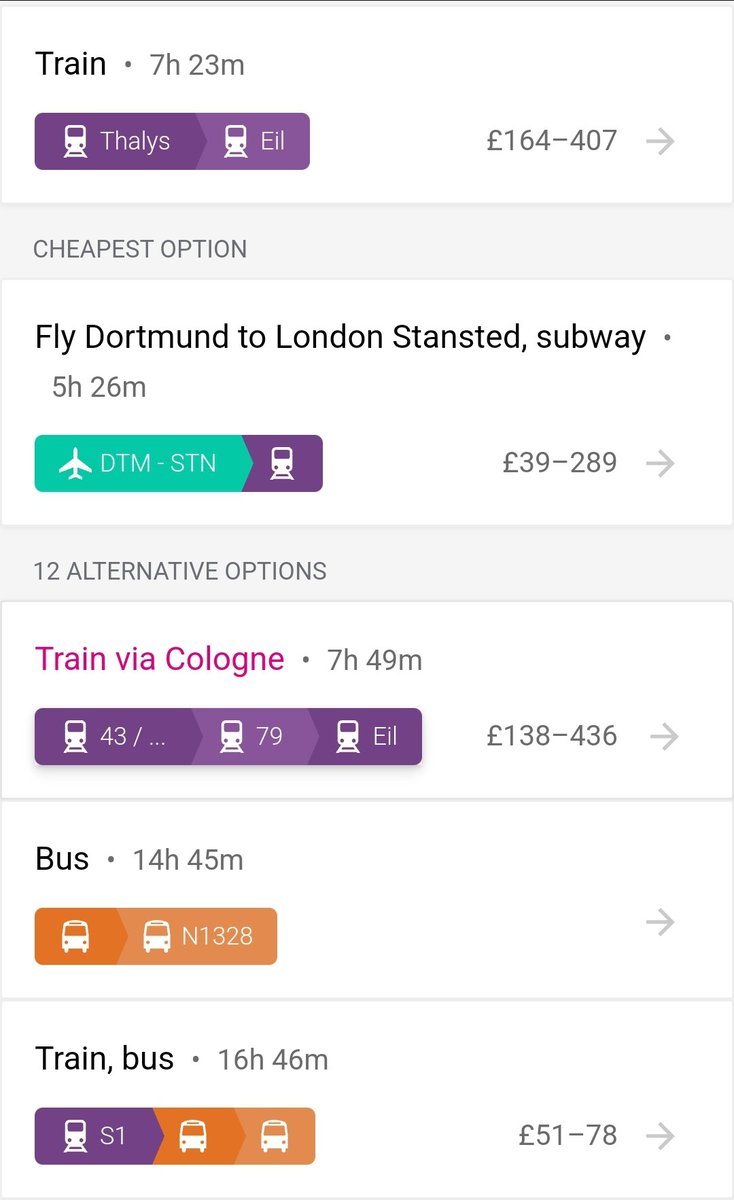Select the Fly Dortmund to London Stansted option
The image size is (734, 1200).
click(367, 402)
